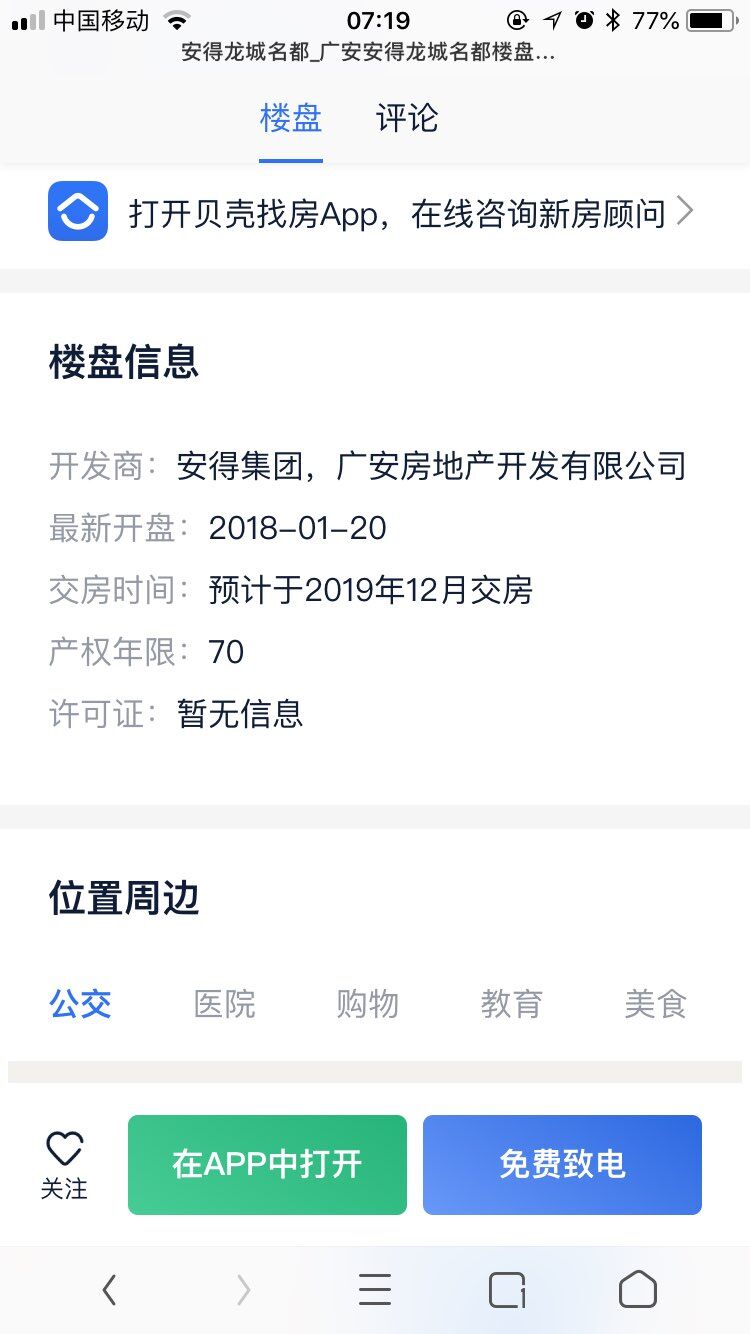This screenshot has width=750, height=1334.
Task: Follow this property with the 关注 heart
Action: (64, 1165)
